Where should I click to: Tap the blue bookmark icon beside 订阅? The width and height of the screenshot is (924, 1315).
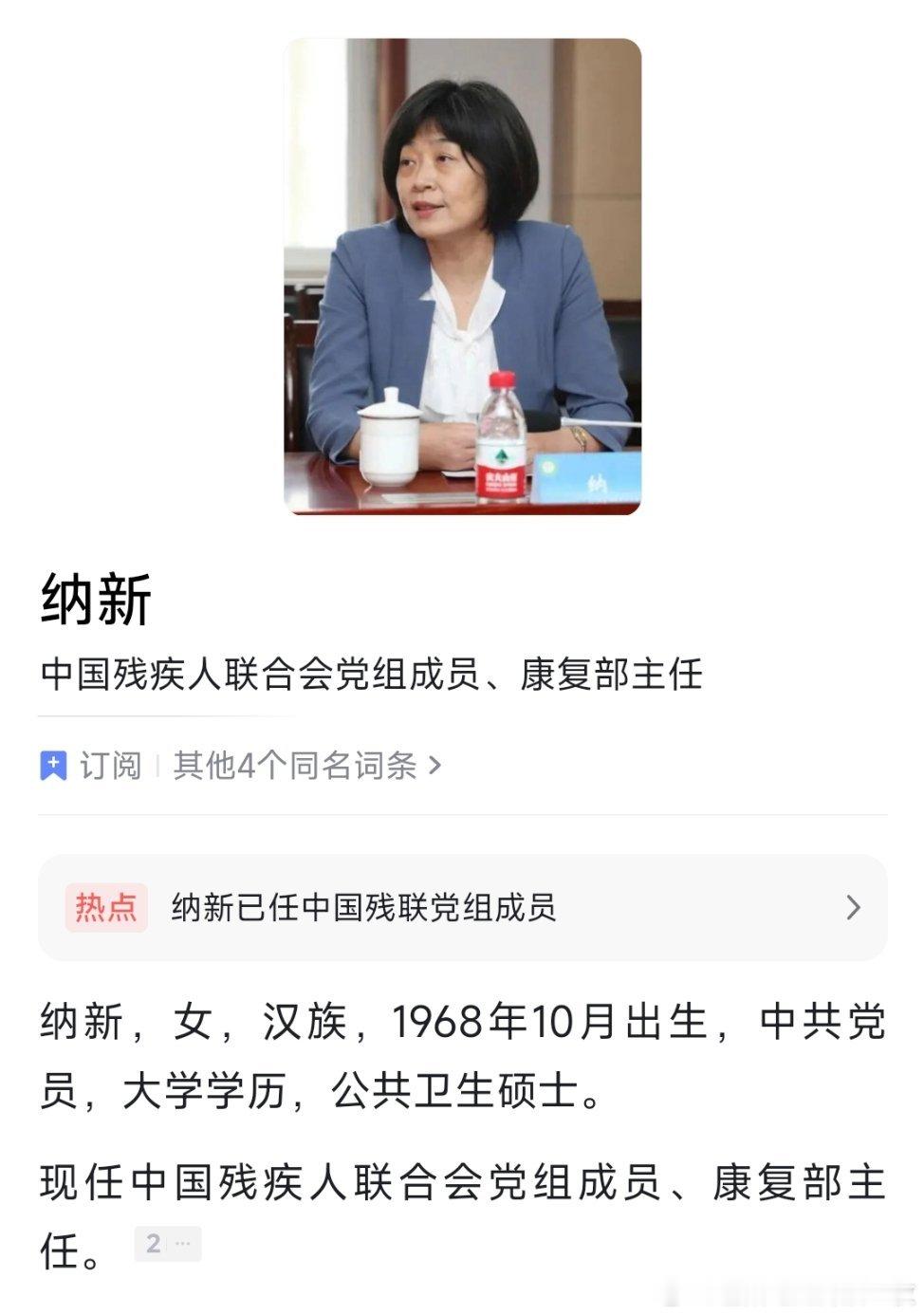point(54,765)
